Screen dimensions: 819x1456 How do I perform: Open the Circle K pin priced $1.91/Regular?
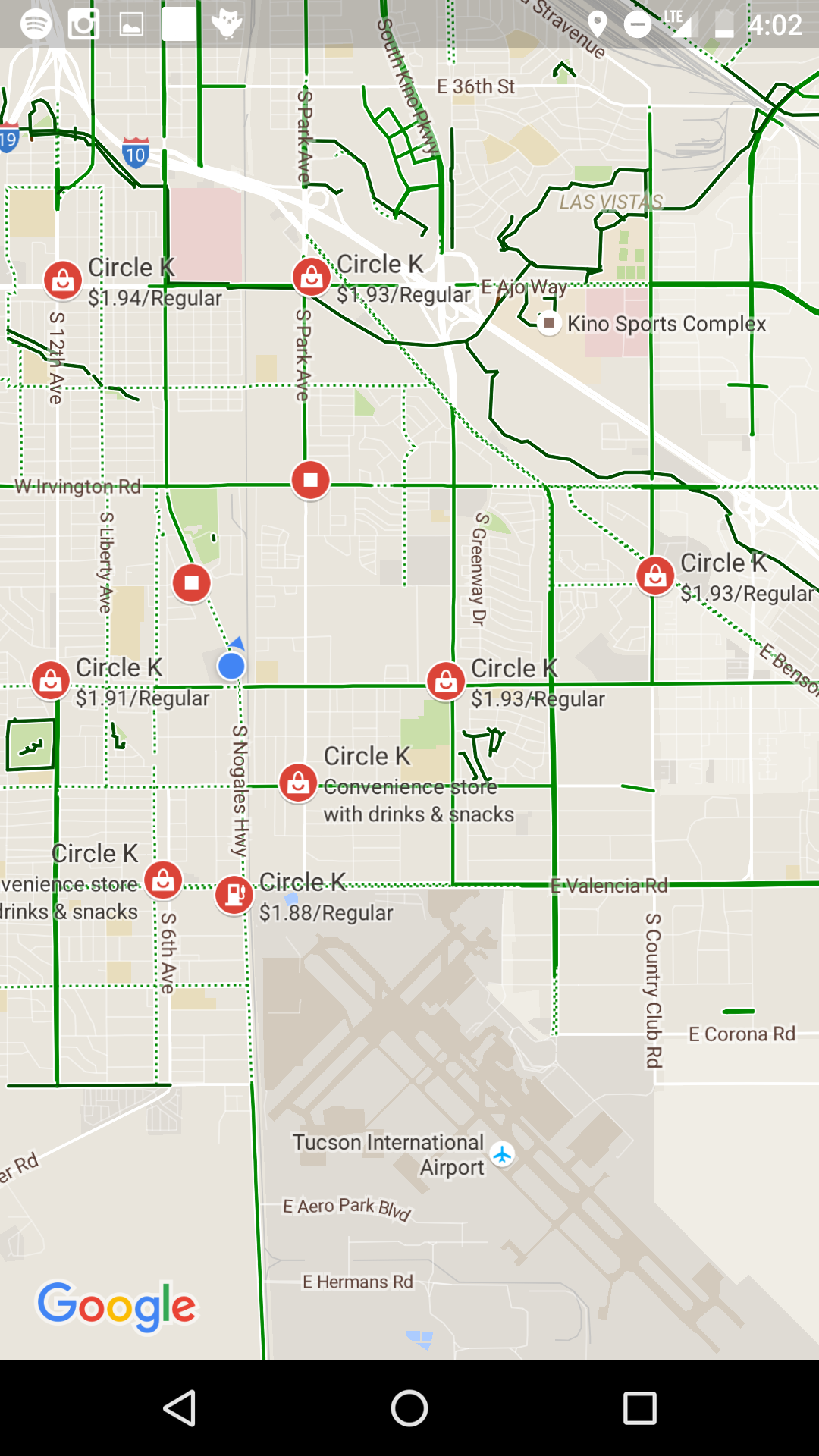click(51, 680)
